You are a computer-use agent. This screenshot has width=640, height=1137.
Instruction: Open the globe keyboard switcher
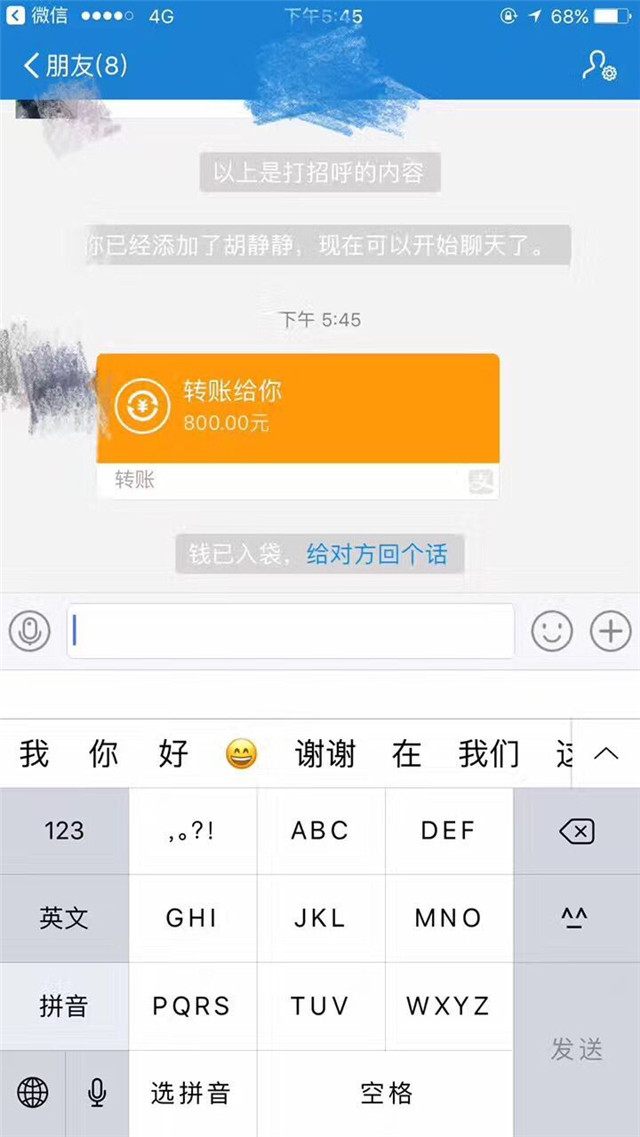click(x=32, y=1093)
